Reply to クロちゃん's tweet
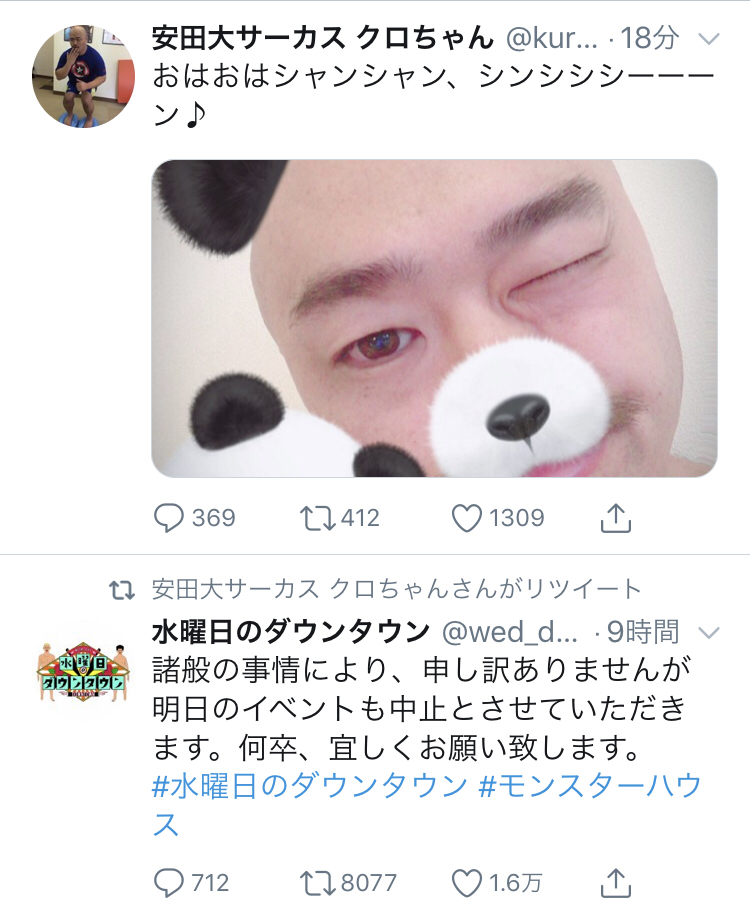This screenshot has height=900, width=750. [170, 517]
